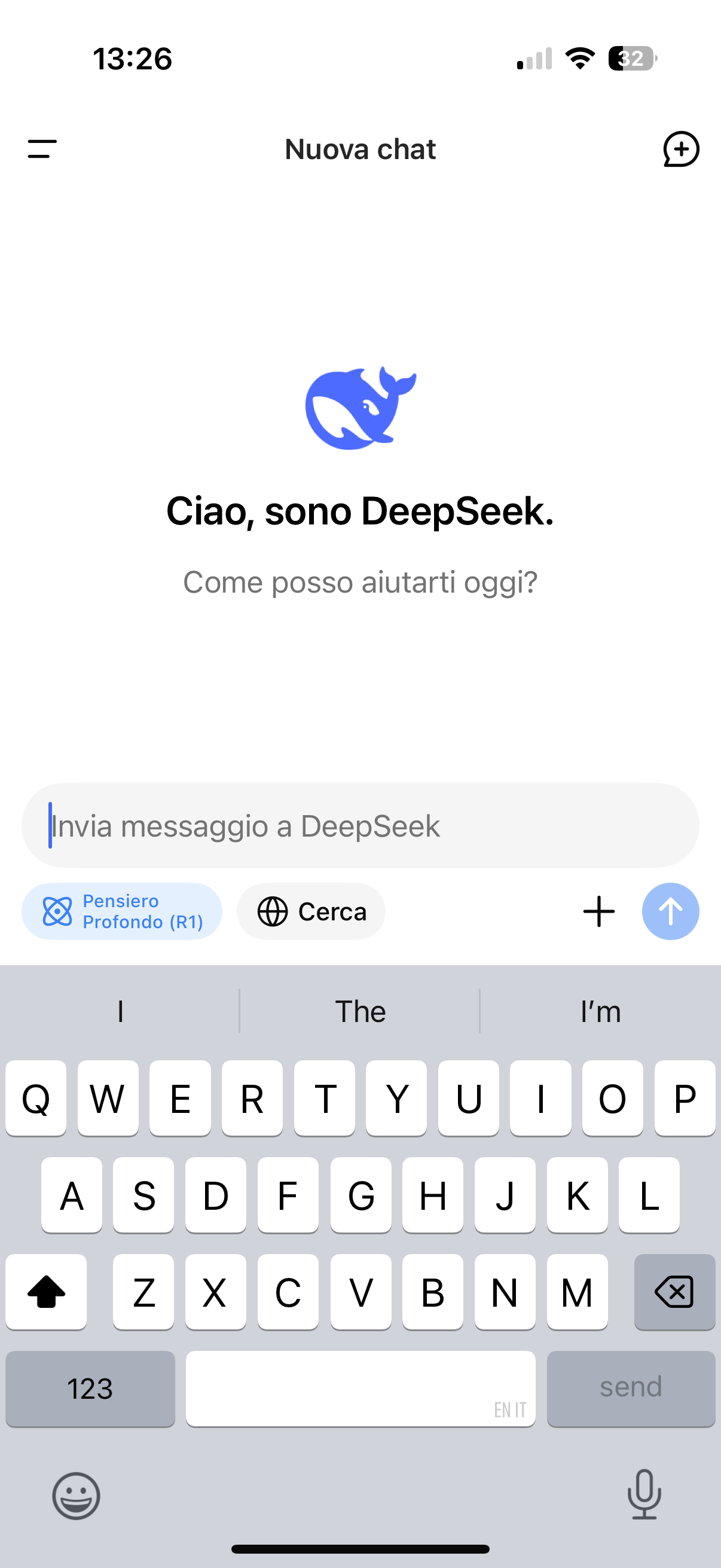Switch keyboard to 123 numbers
The height and width of the screenshot is (1568, 721).
pyautogui.click(x=90, y=1389)
